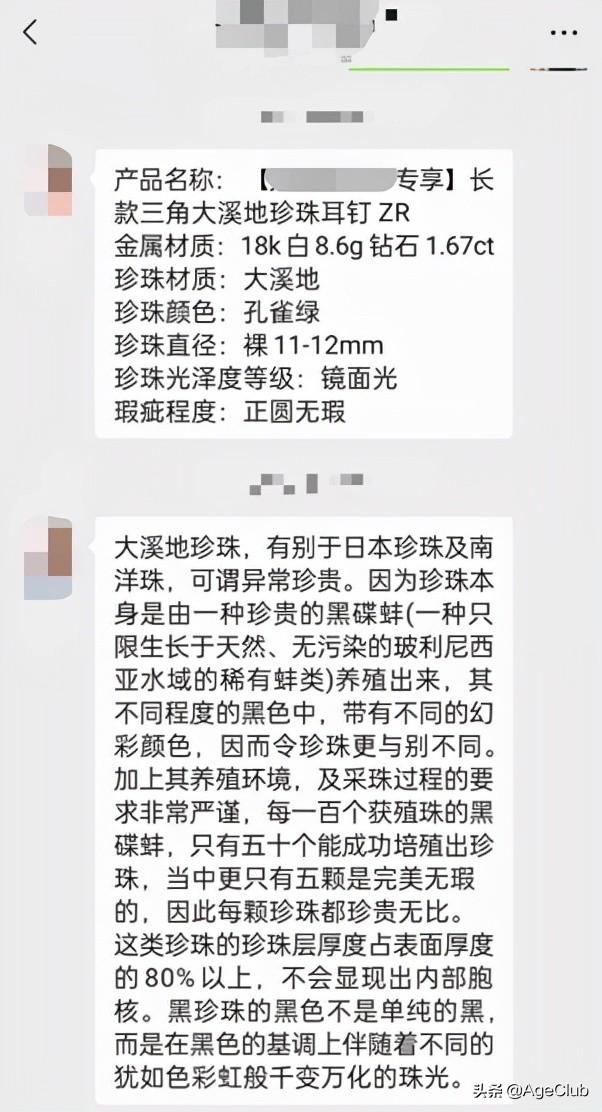Tap the sender avatar beside the product details message

click(x=48, y=180)
